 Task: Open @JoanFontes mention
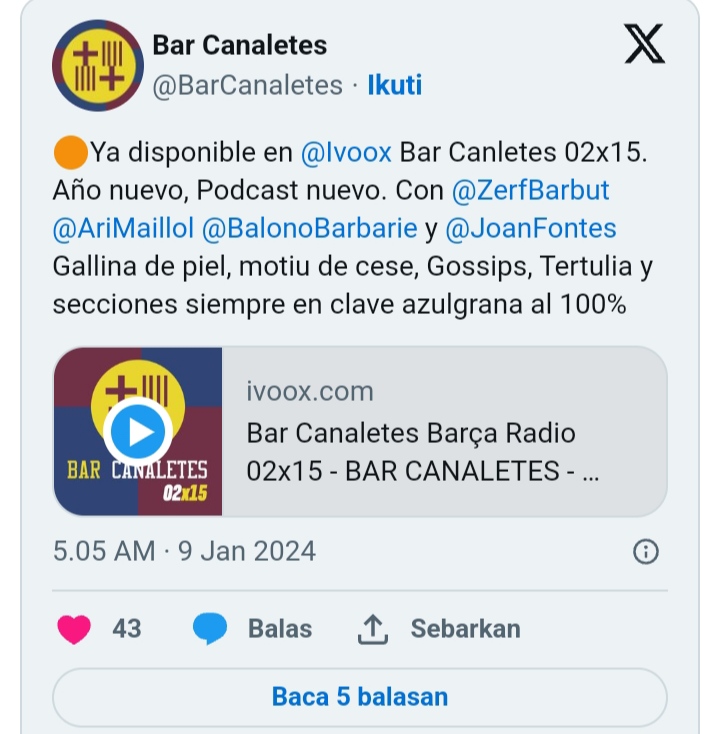[530, 228]
